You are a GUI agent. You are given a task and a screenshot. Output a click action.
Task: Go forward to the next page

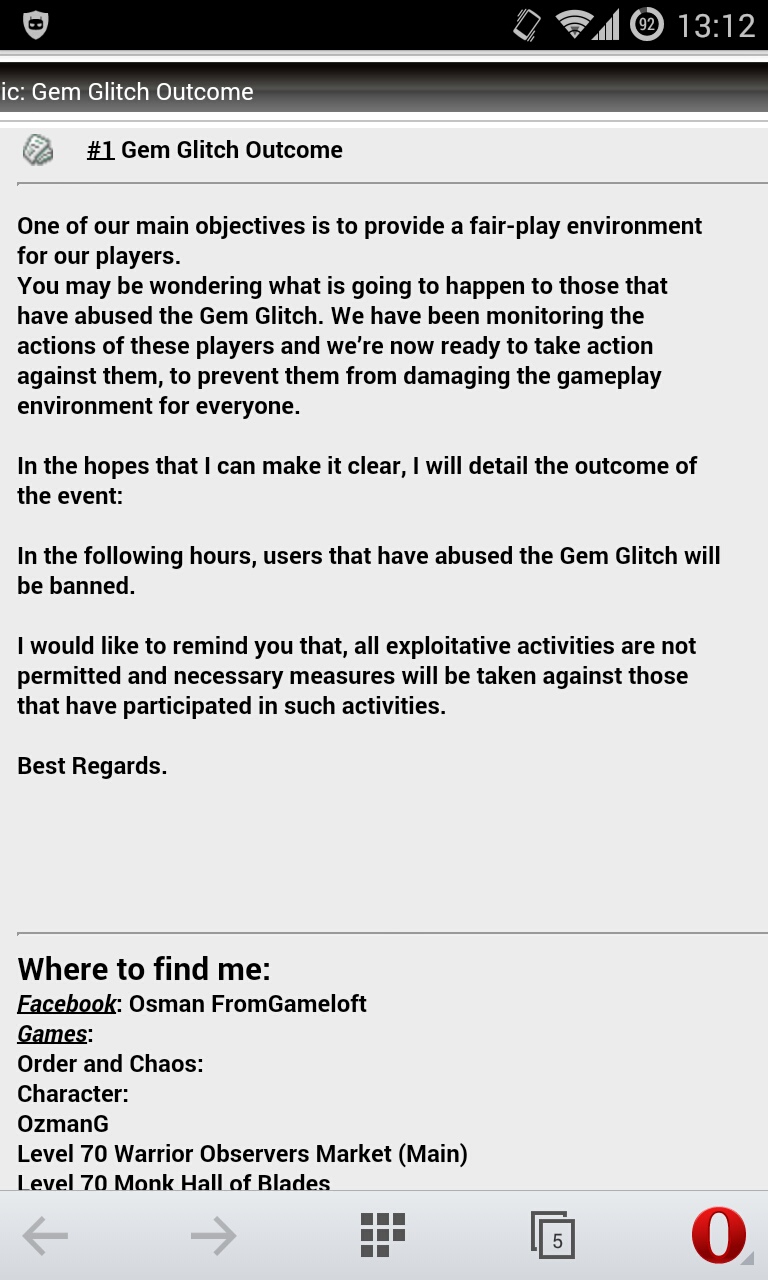click(213, 1236)
